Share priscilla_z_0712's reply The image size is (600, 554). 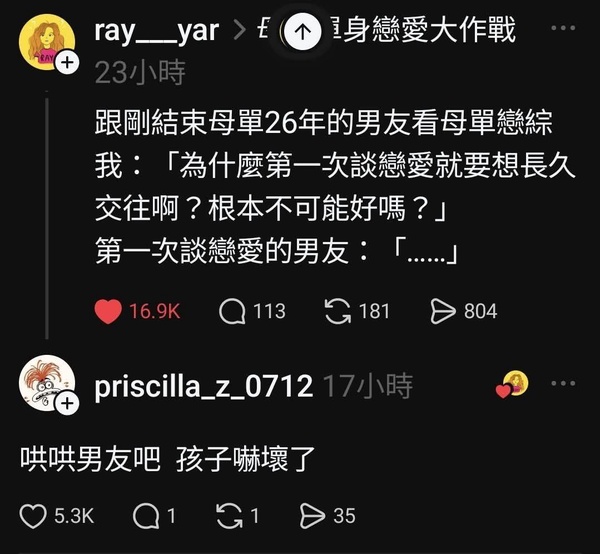[x=314, y=516]
